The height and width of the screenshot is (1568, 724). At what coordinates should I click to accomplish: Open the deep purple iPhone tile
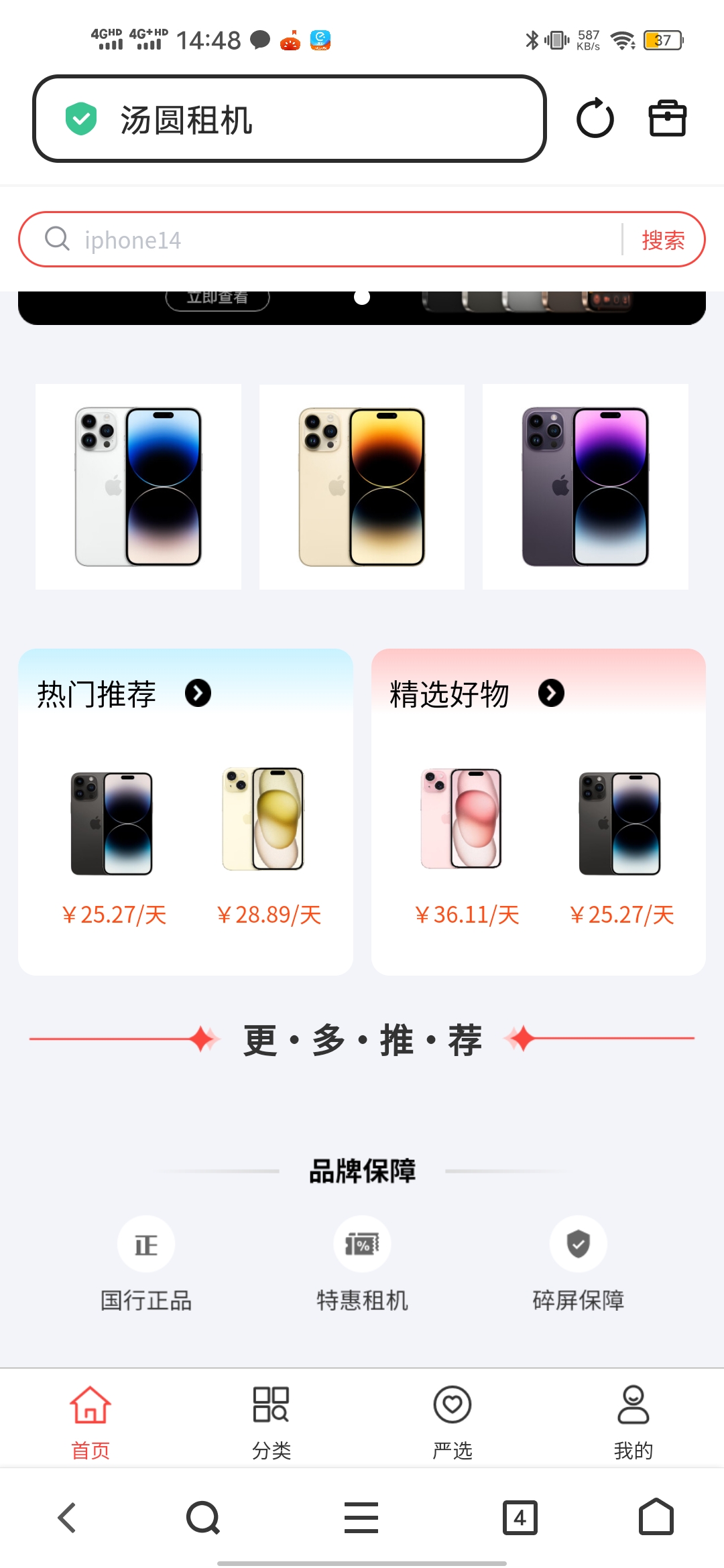pyautogui.click(x=585, y=486)
